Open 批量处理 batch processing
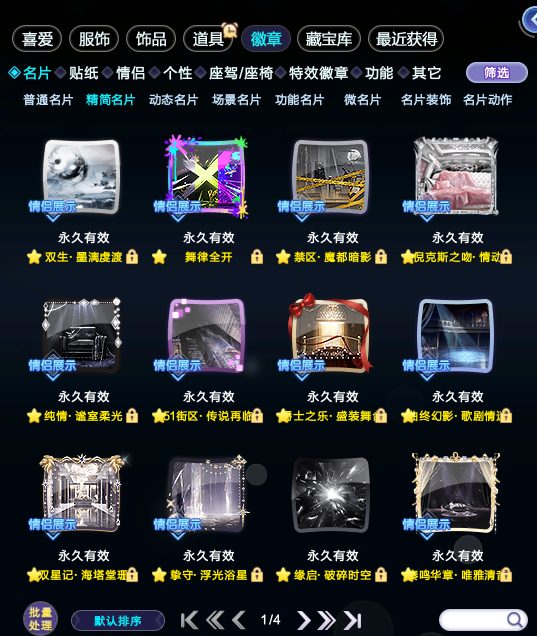The height and width of the screenshot is (636, 537). [40, 619]
